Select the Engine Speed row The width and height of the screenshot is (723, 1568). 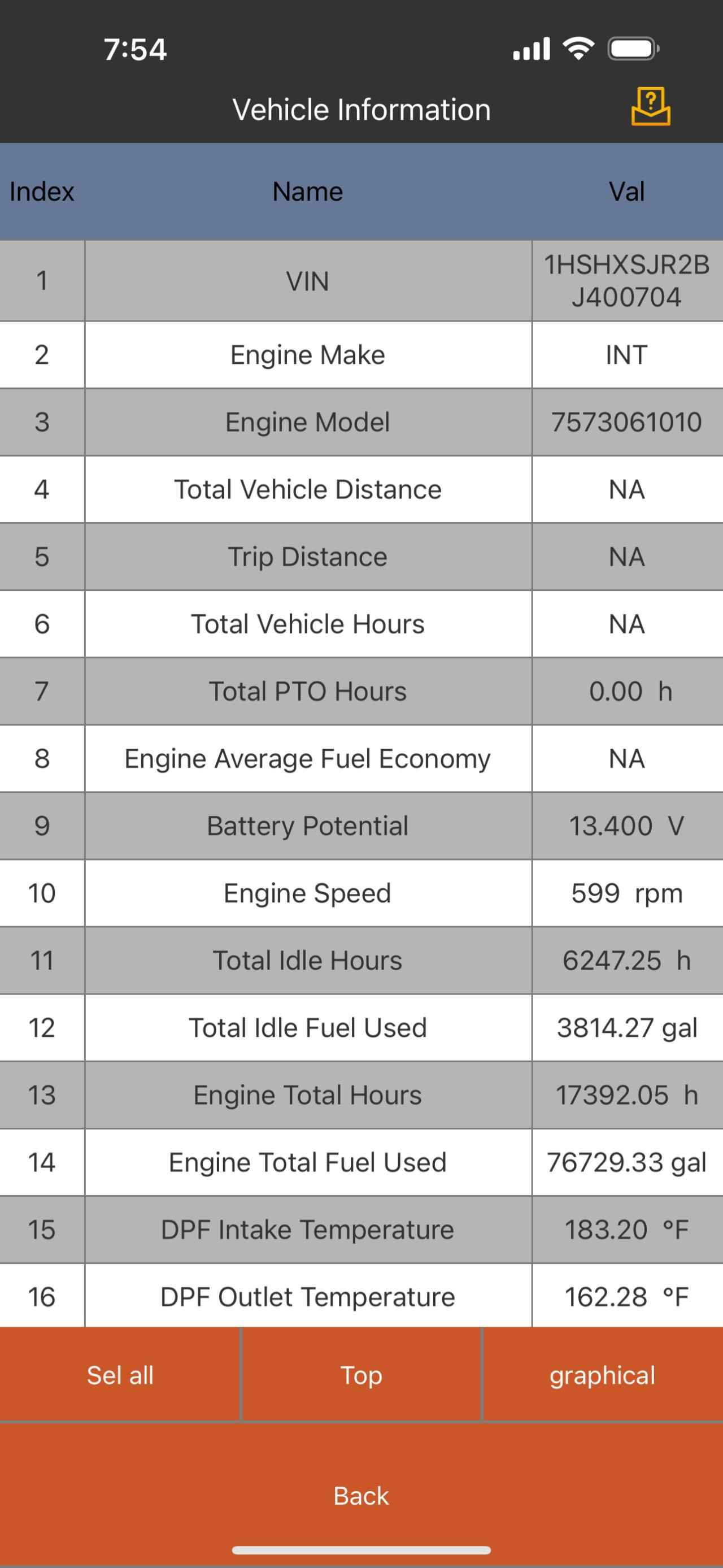point(307,893)
